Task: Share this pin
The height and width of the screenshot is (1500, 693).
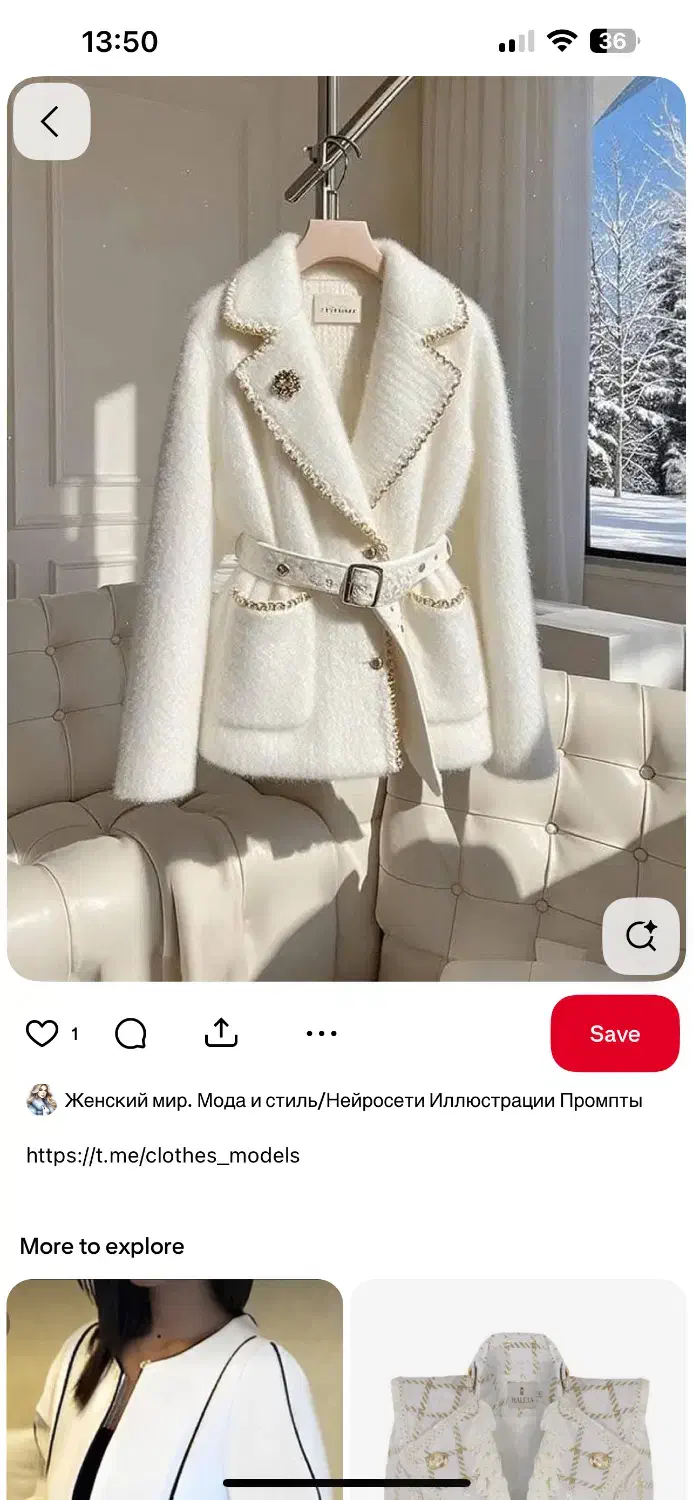Action: click(221, 1033)
